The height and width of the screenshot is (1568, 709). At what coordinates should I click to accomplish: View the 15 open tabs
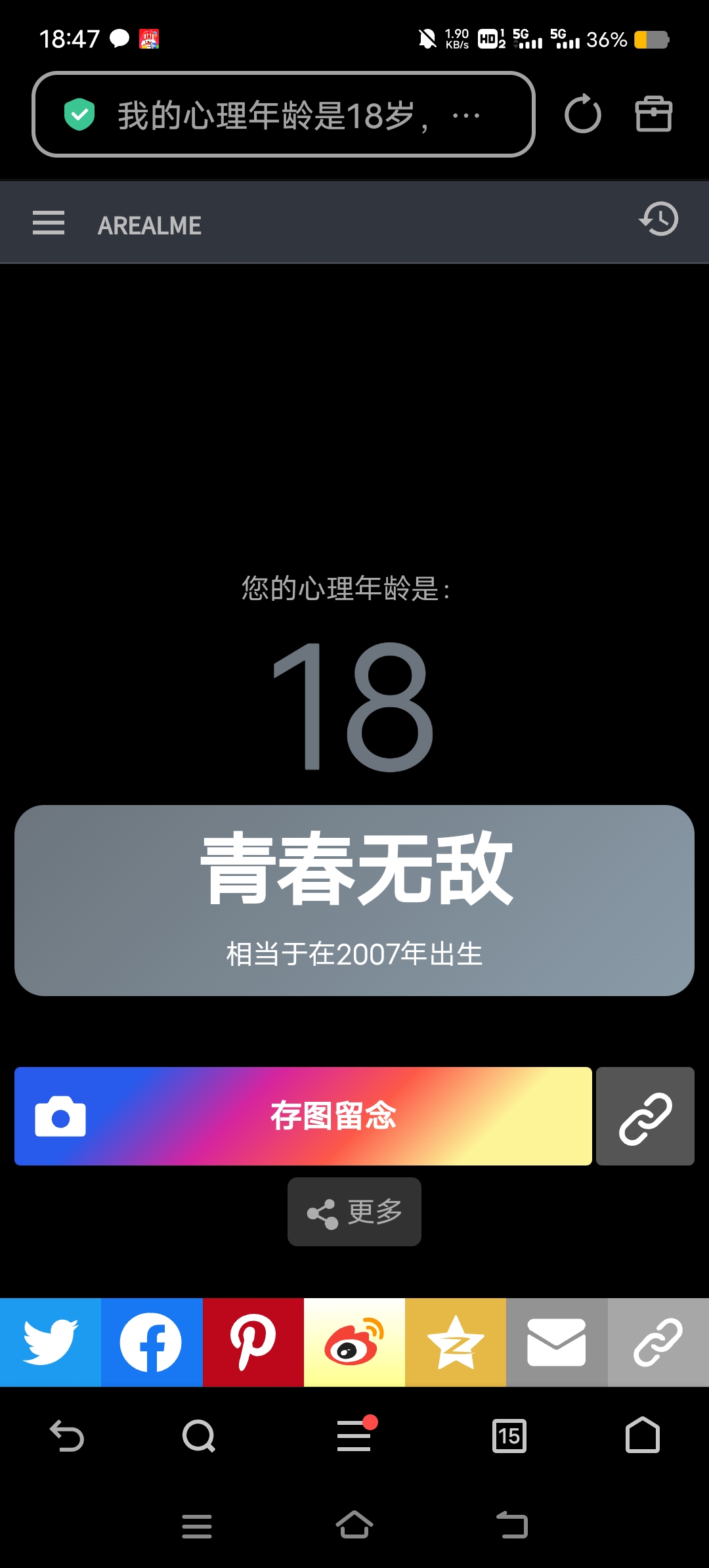coord(509,1435)
